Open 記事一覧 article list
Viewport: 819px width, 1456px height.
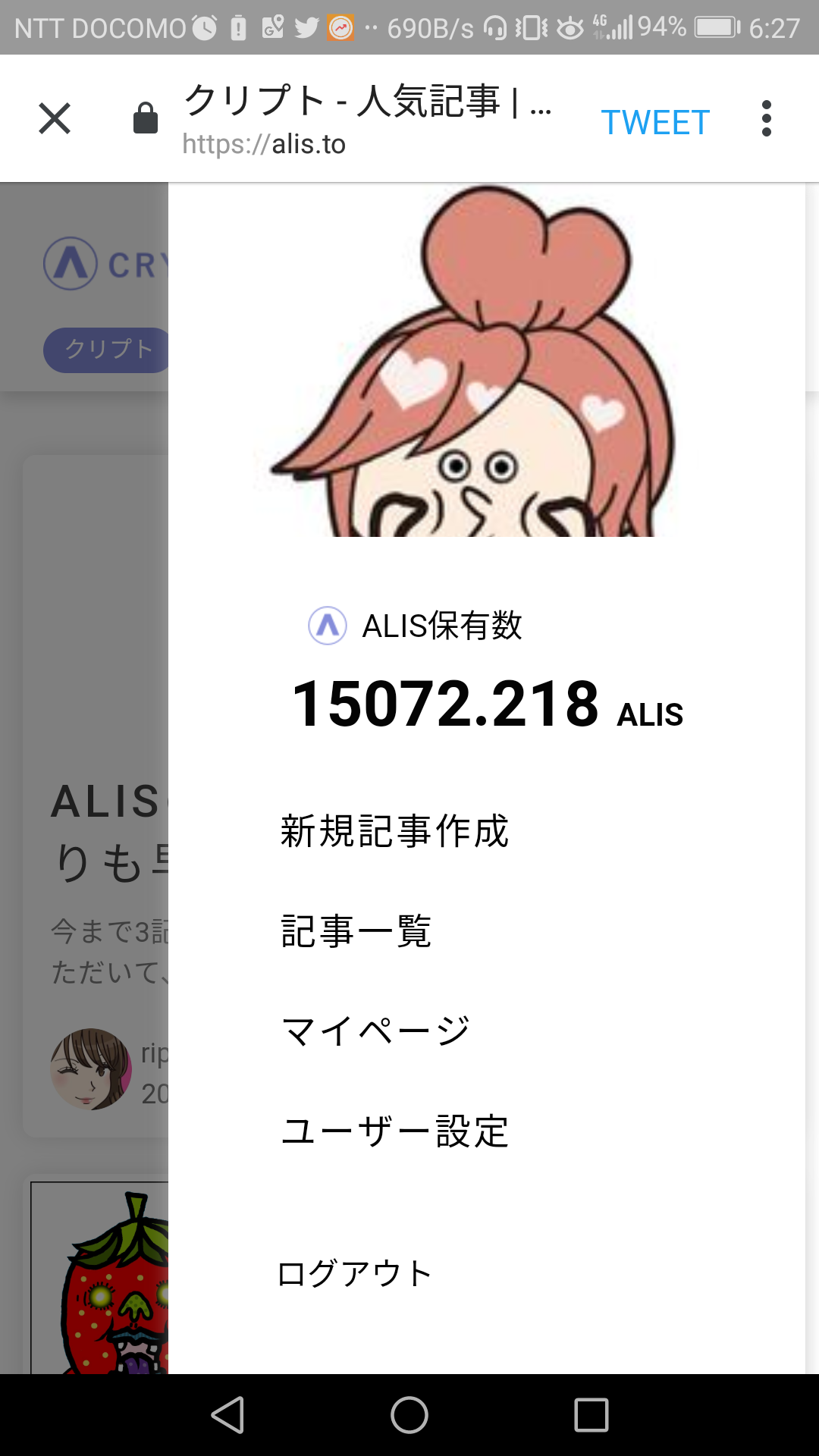pyautogui.click(x=356, y=931)
